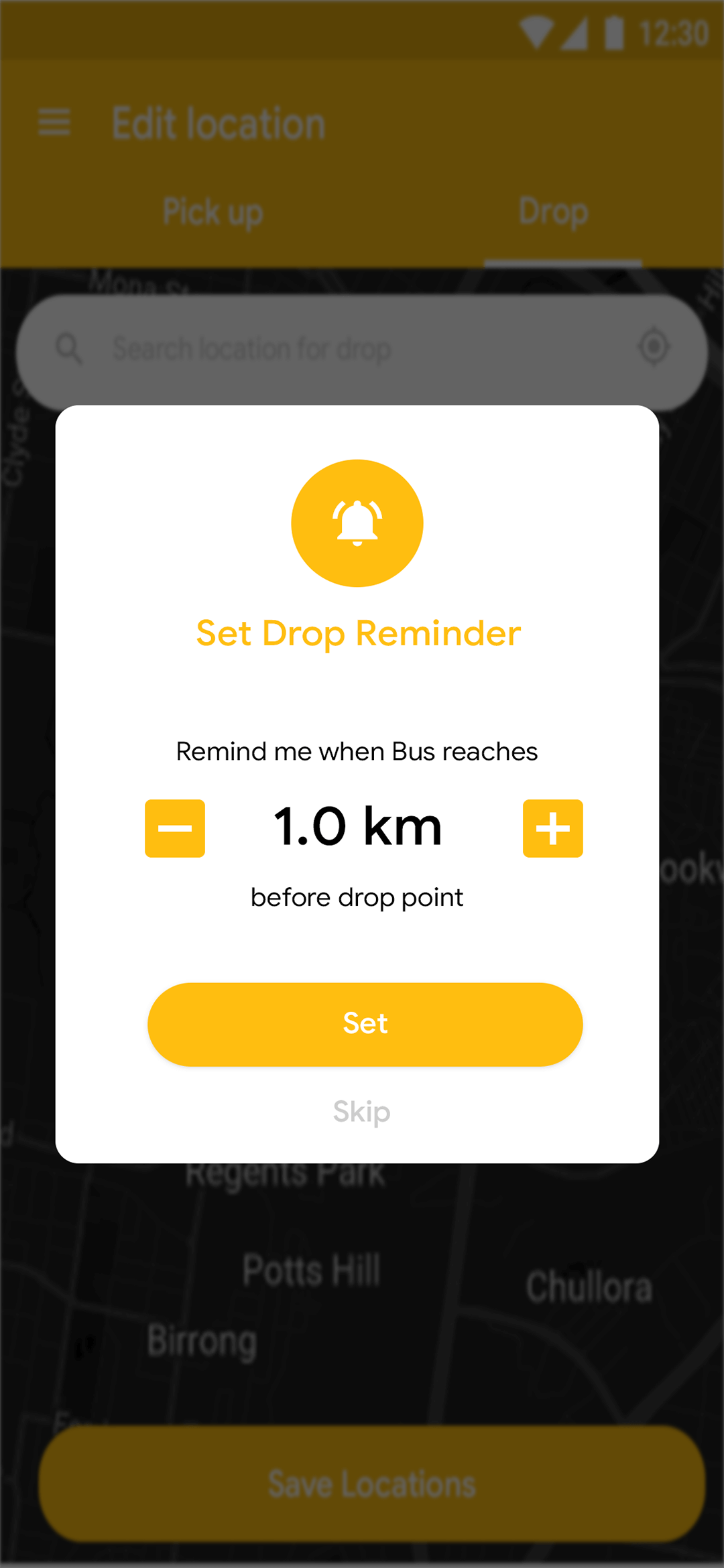This screenshot has width=724, height=1568.
Task: Select the Set Drop Reminder heading
Action: pos(357,633)
